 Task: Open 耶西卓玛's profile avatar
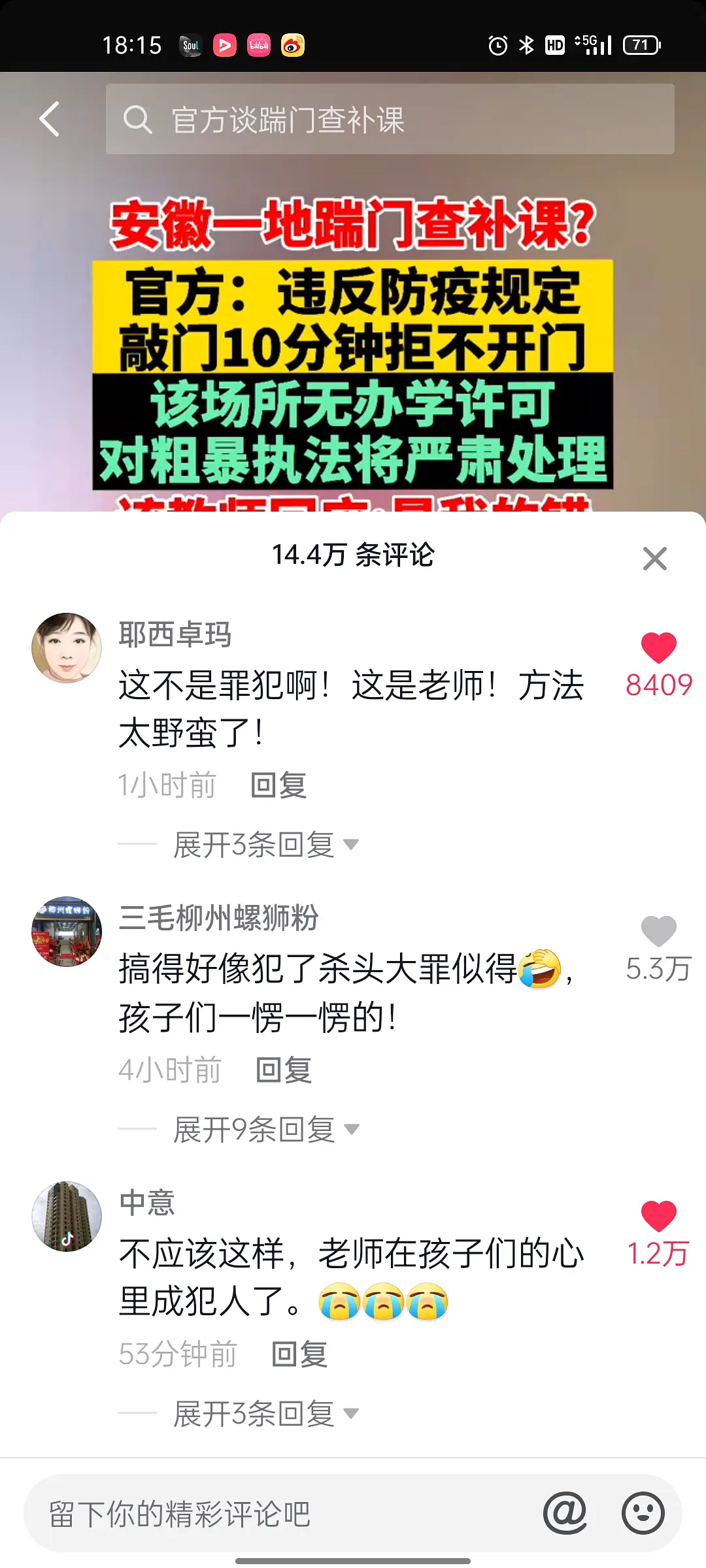click(67, 648)
